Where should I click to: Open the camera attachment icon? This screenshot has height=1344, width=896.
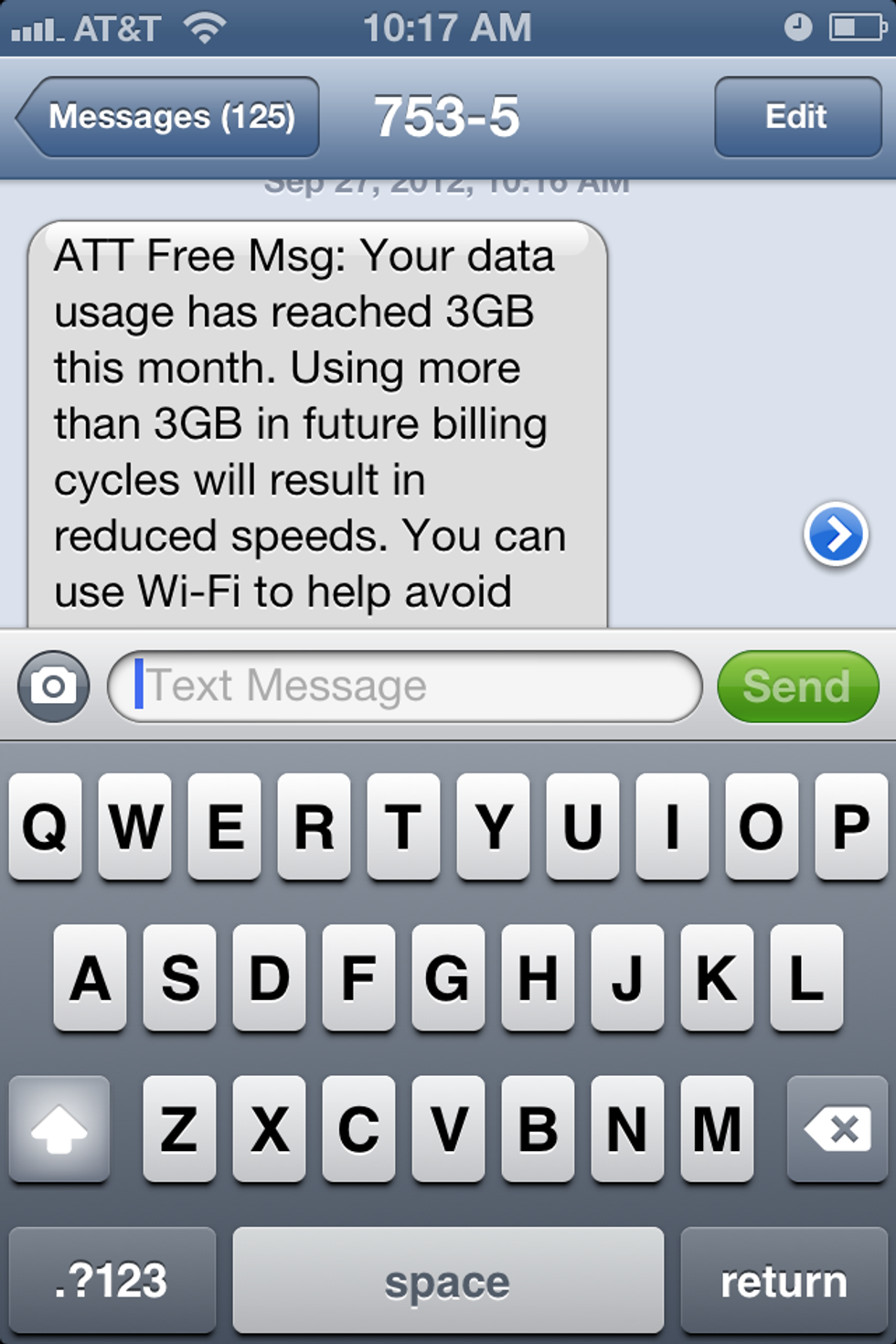(54, 687)
